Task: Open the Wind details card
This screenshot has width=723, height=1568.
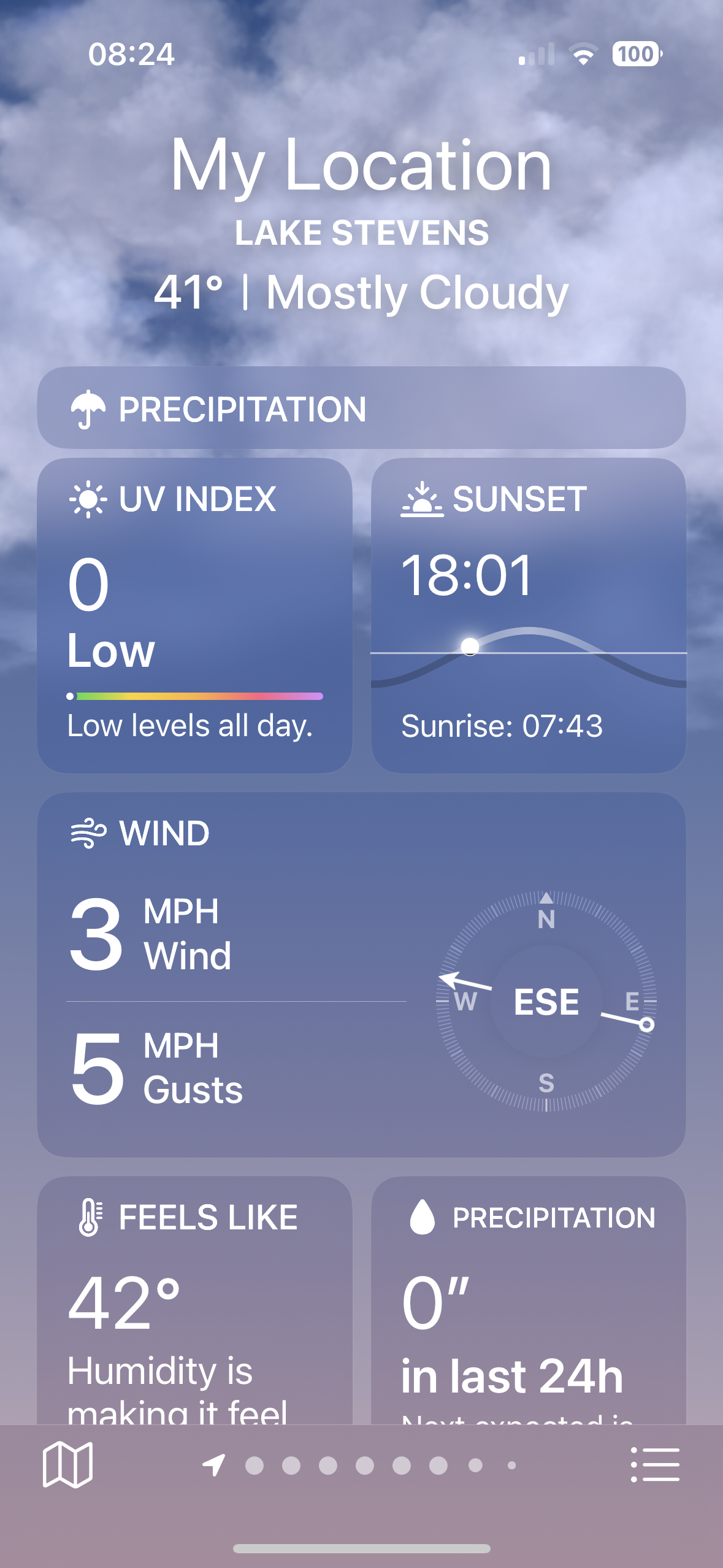Action: 361,974
